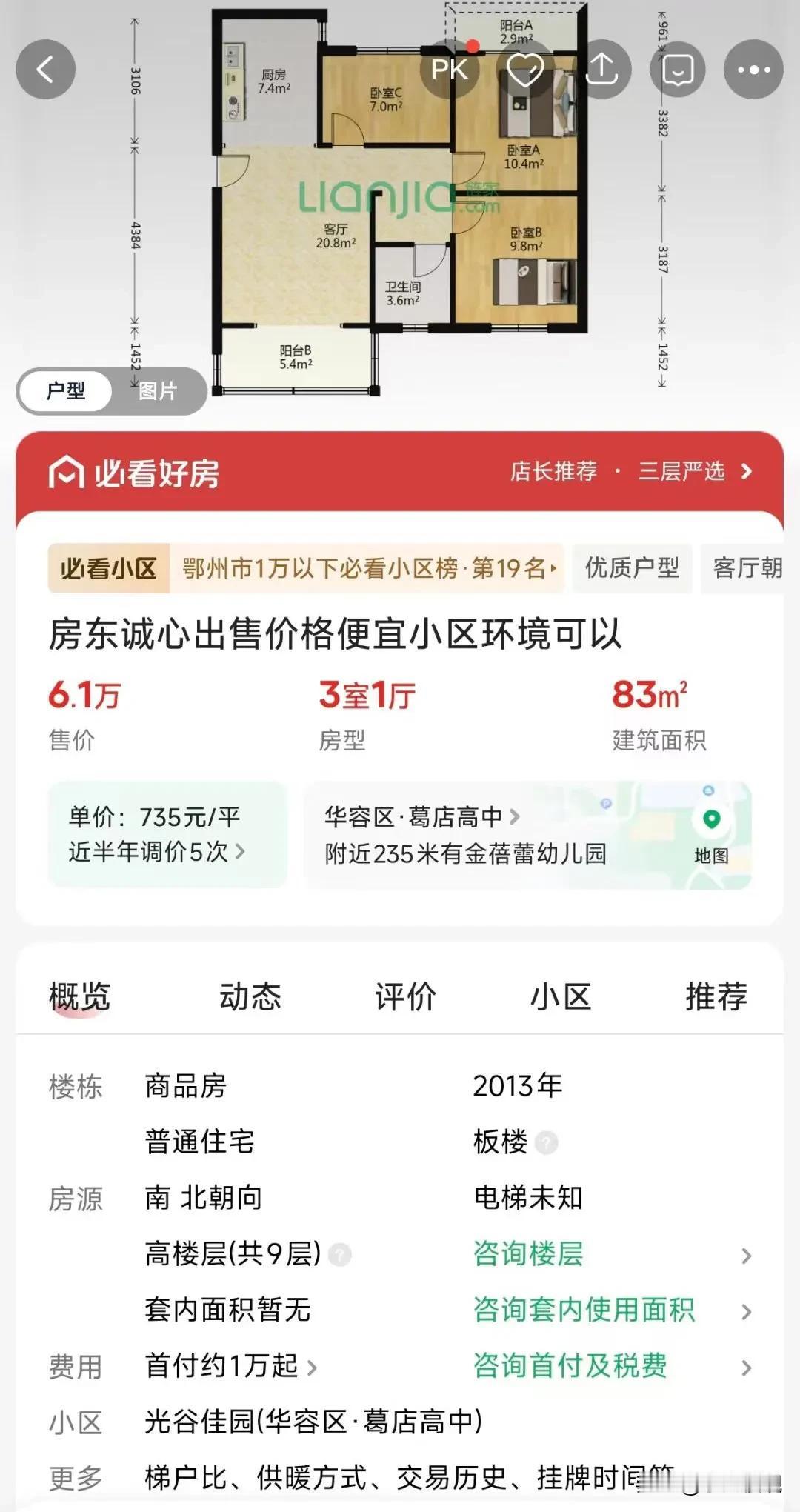
Task: Tap the 必看好房 house logo icon
Action: (x=67, y=473)
